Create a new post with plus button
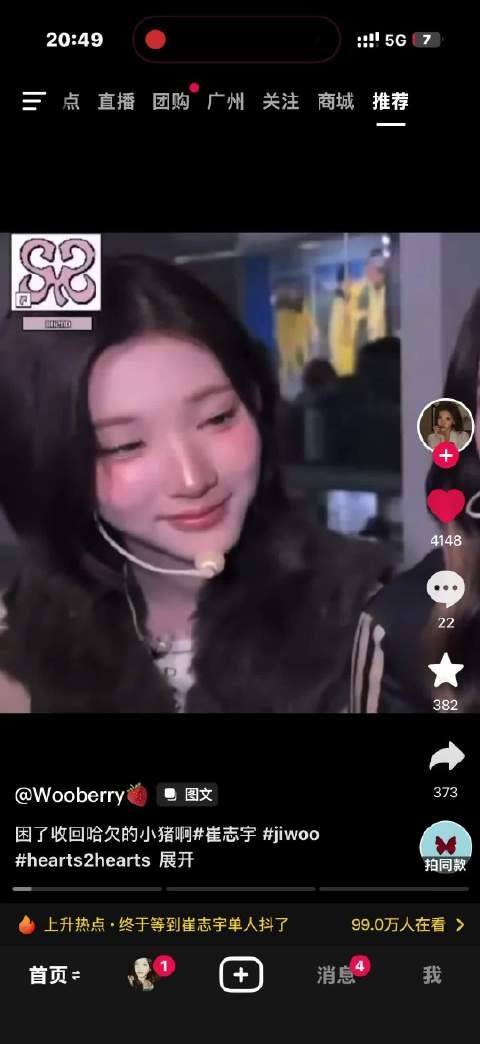480x1044 pixels. (241, 975)
